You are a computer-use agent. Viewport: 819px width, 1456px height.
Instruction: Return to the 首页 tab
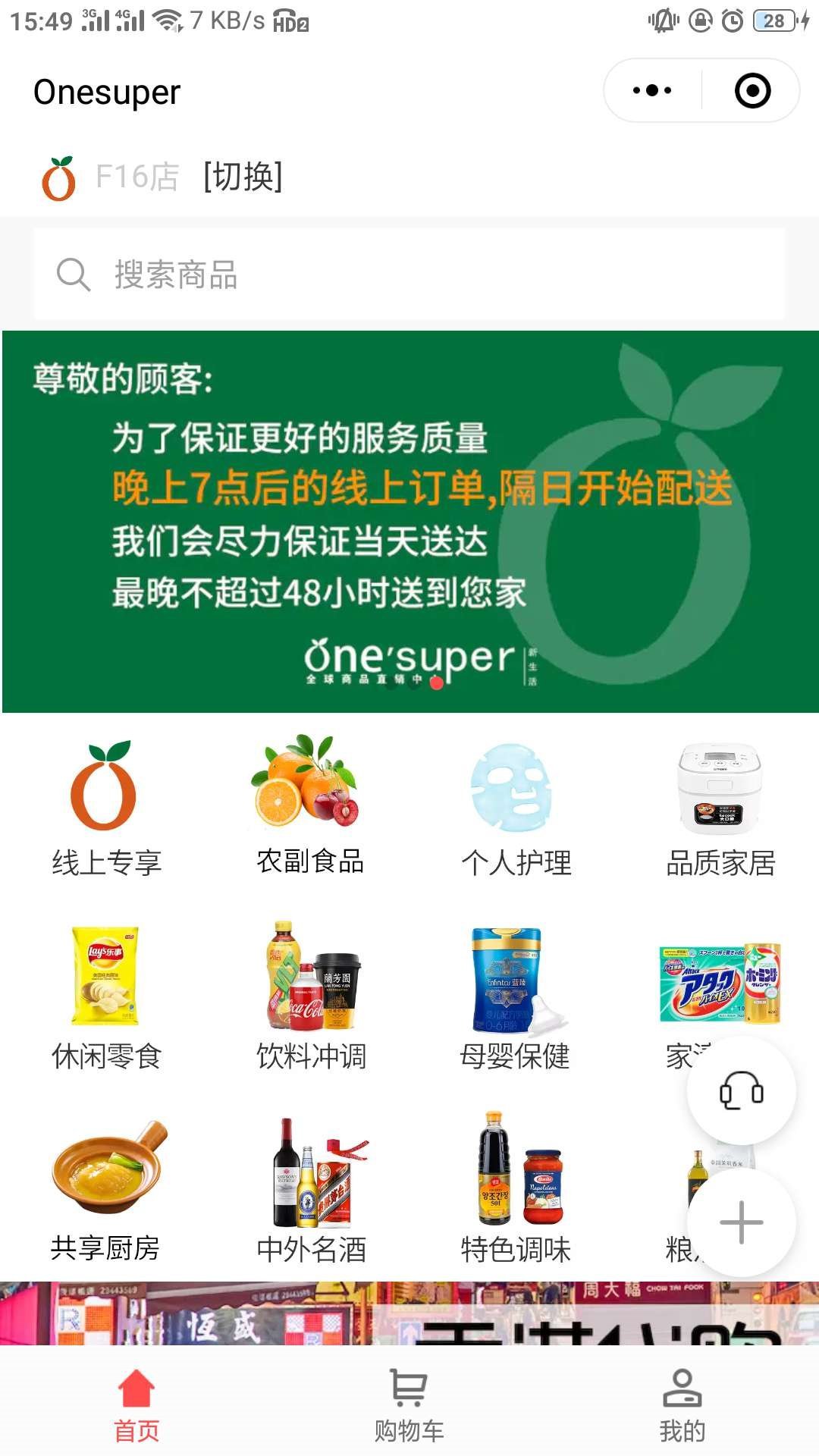[x=136, y=1404]
